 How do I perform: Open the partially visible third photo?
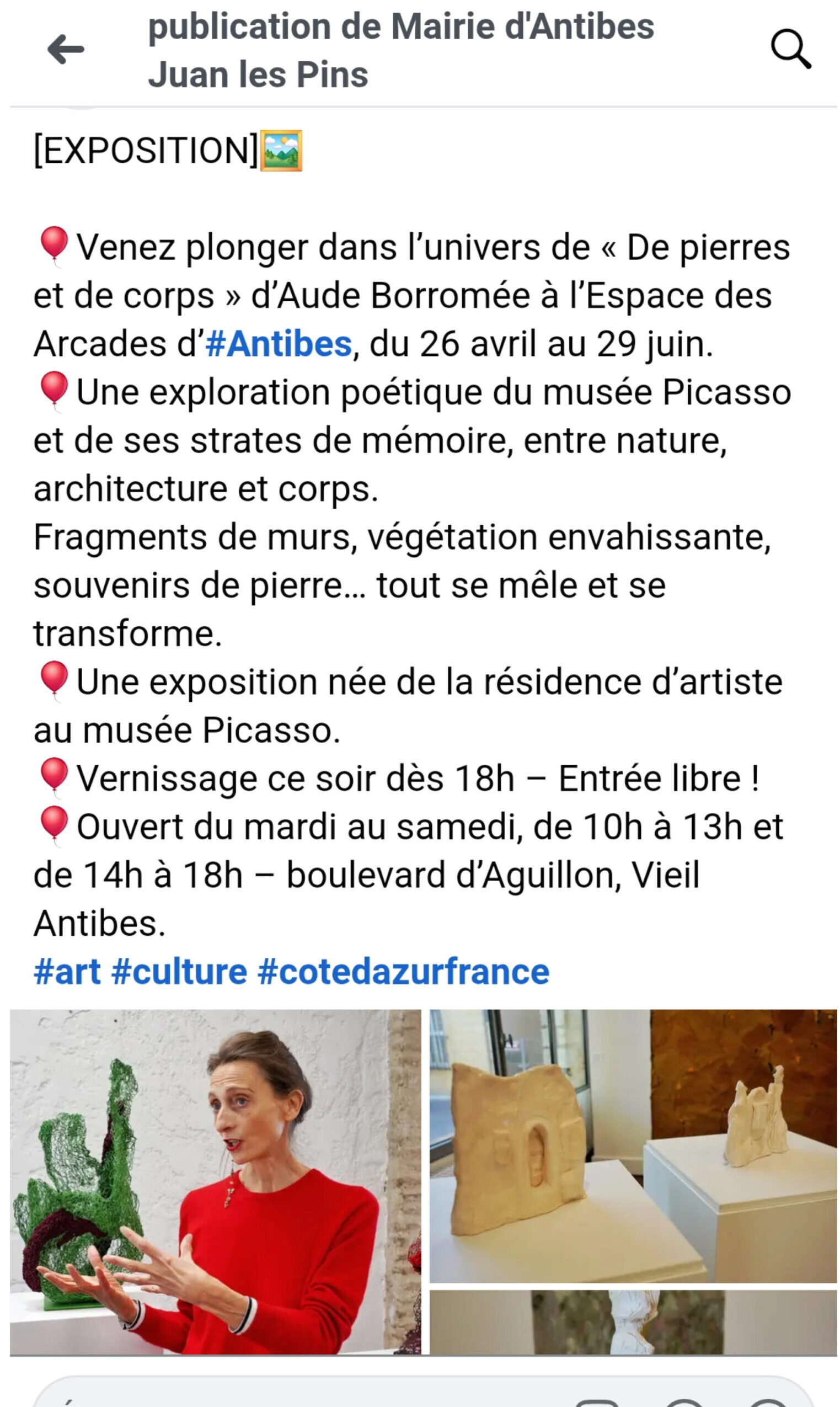coord(632,1322)
